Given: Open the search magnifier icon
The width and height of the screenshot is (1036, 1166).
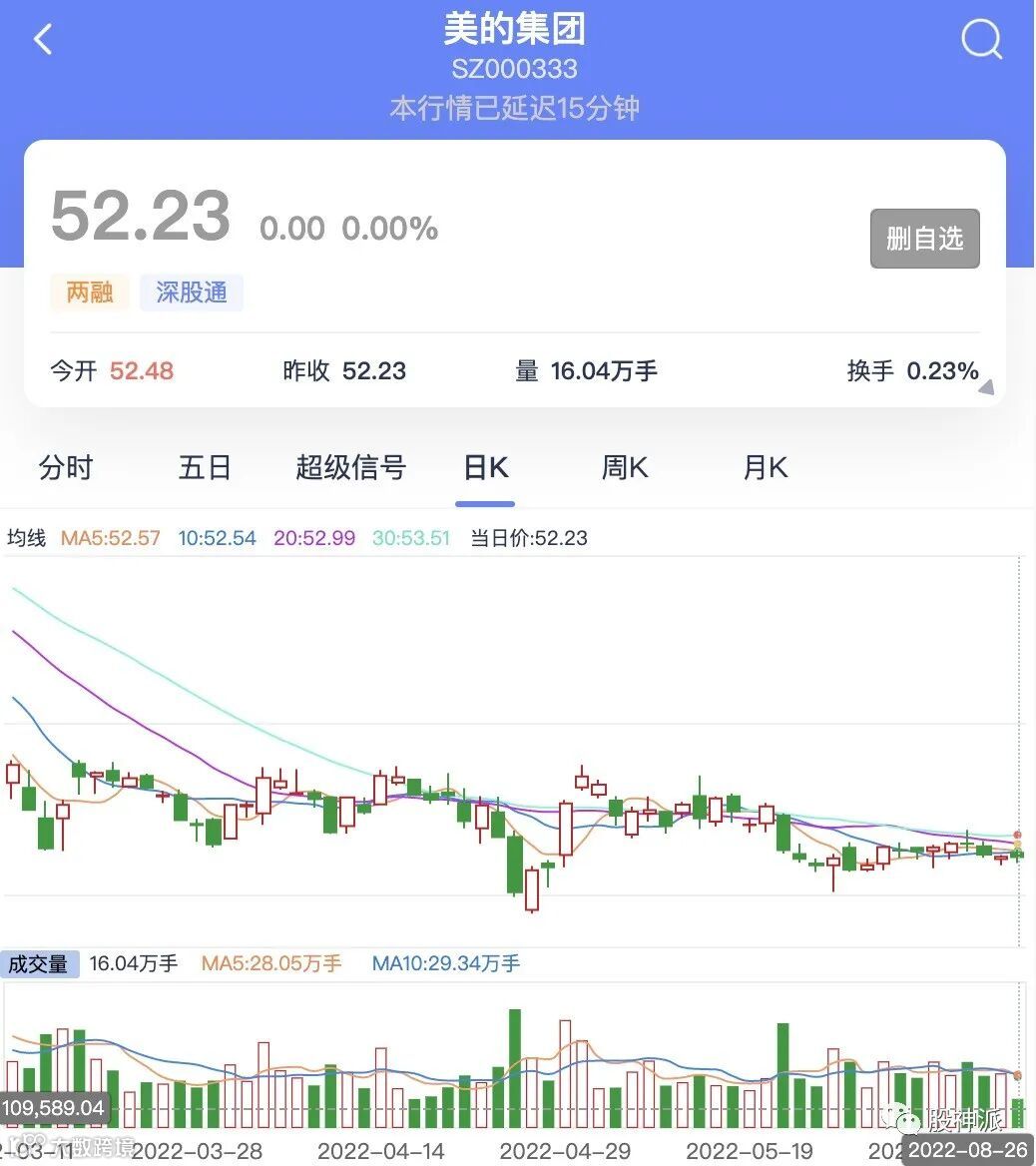Looking at the screenshot, I should [x=980, y=40].
